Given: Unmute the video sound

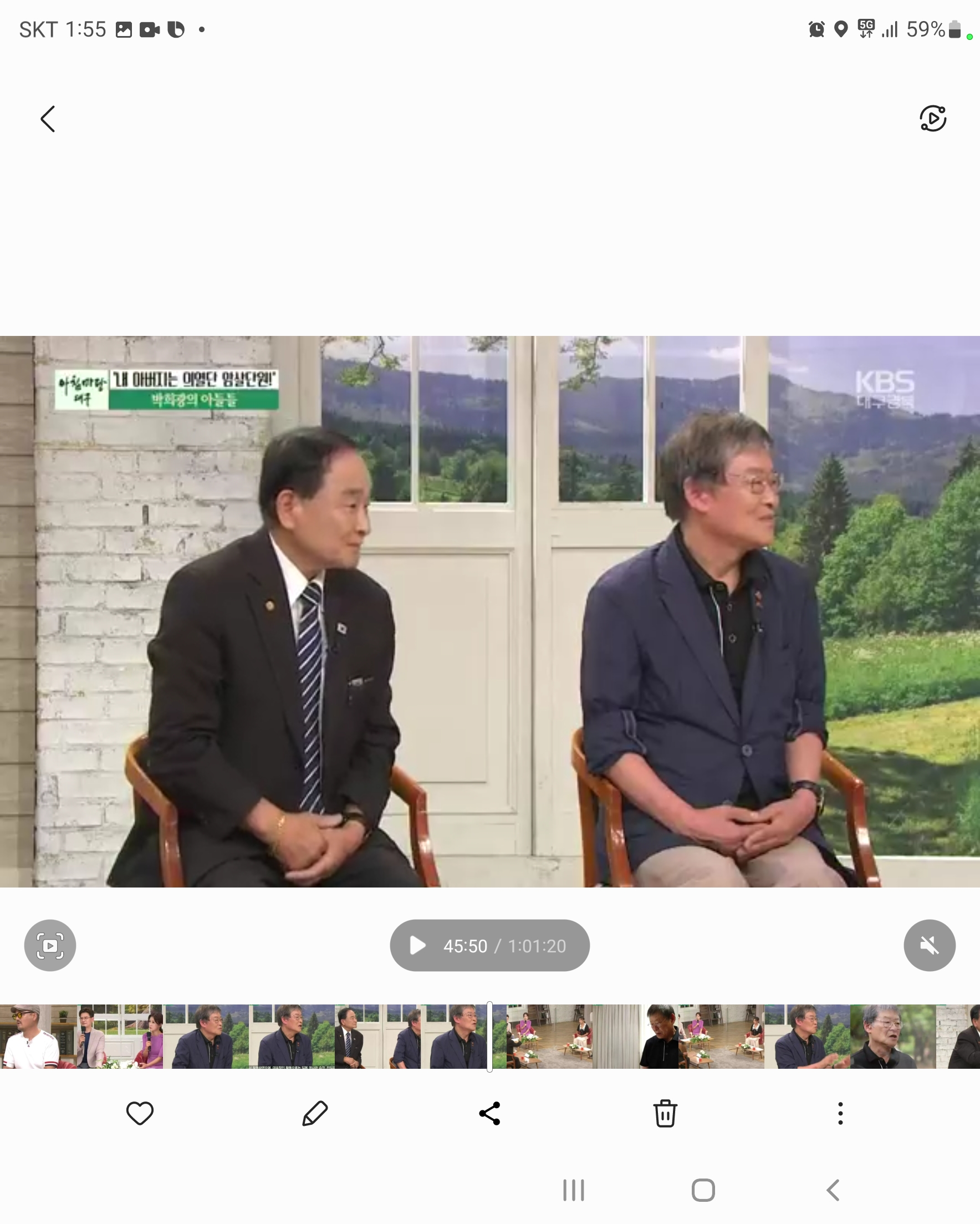Looking at the screenshot, I should [929, 945].
